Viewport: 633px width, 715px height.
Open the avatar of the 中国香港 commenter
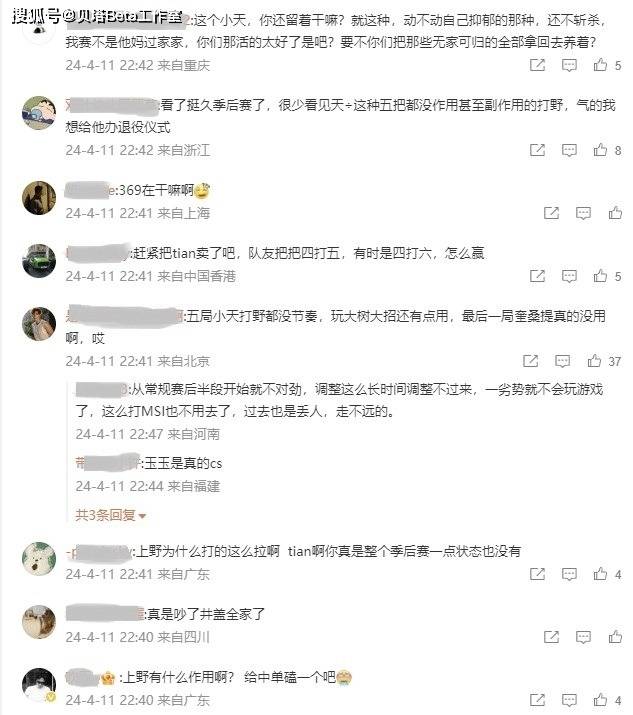[x=38, y=260]
